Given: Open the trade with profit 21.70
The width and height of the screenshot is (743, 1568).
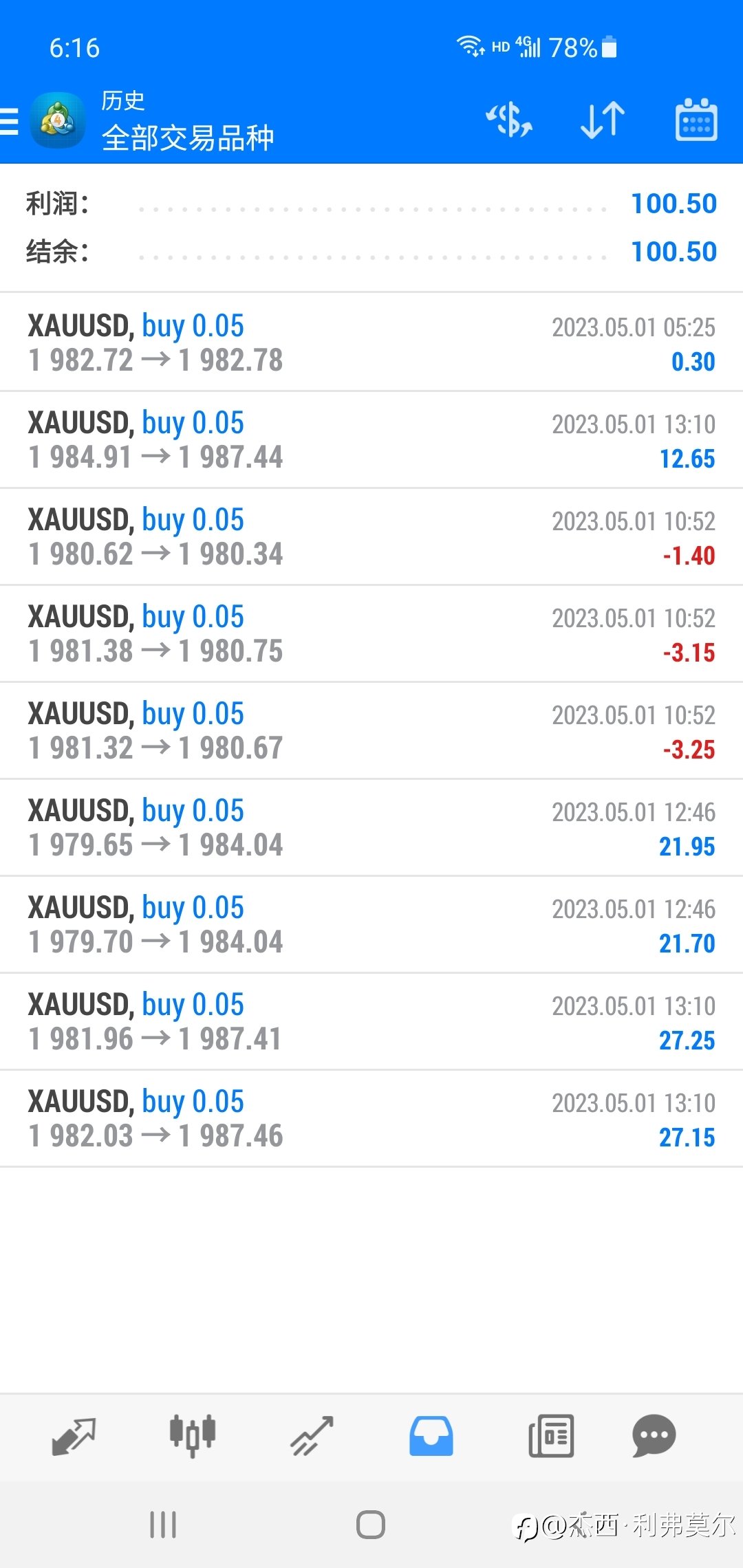Looking at the screenshot, I should [x=371, y=924].
